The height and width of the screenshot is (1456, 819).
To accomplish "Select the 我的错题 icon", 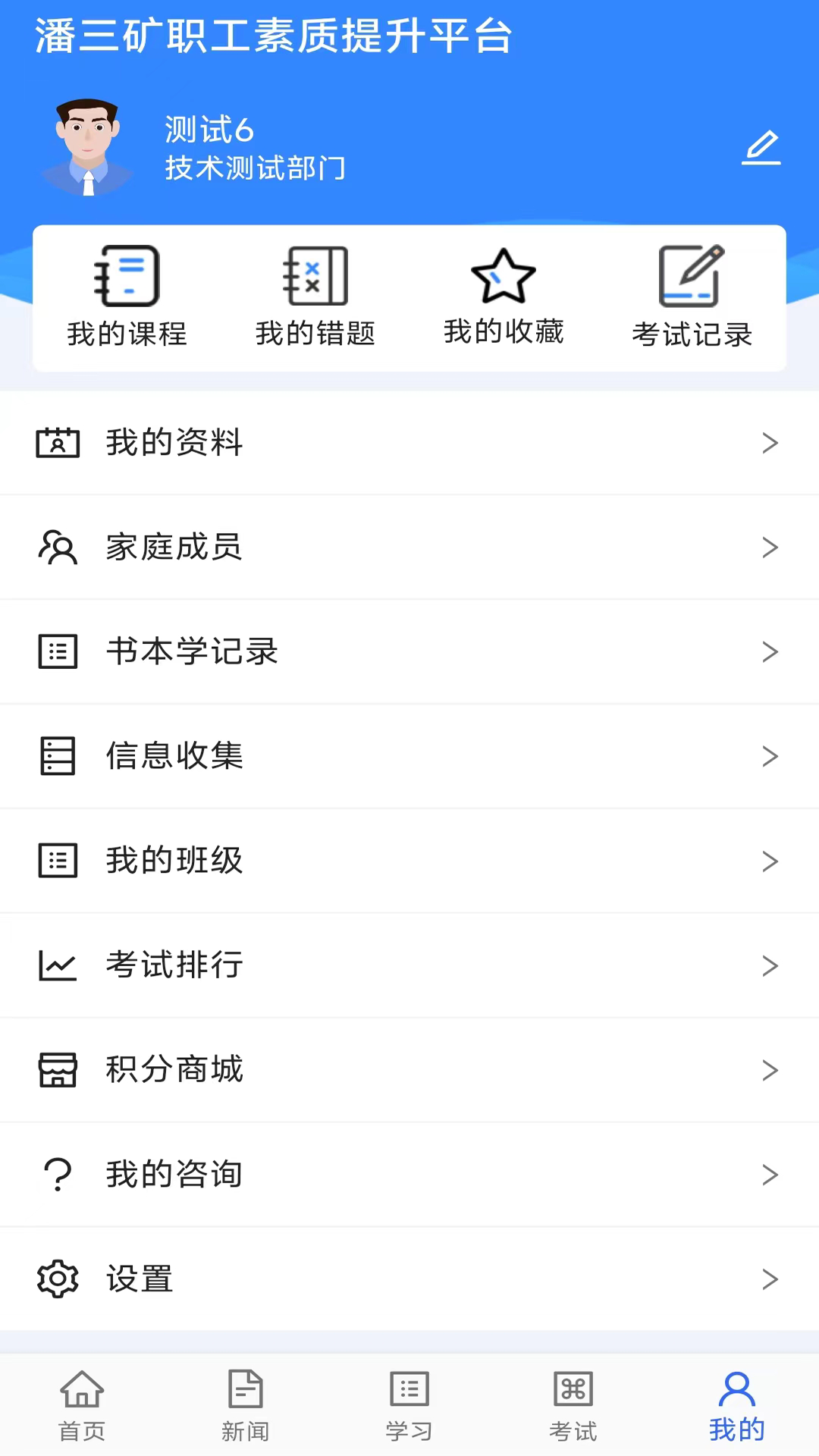I will tap(315, 275).
